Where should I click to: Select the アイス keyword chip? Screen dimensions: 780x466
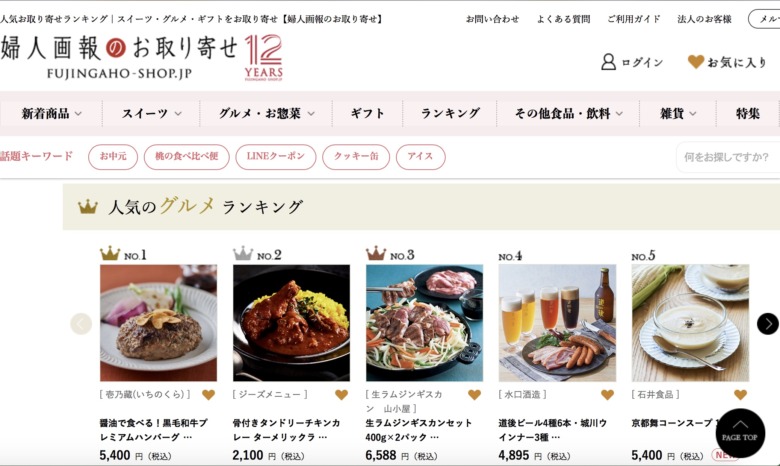[420, 157]
